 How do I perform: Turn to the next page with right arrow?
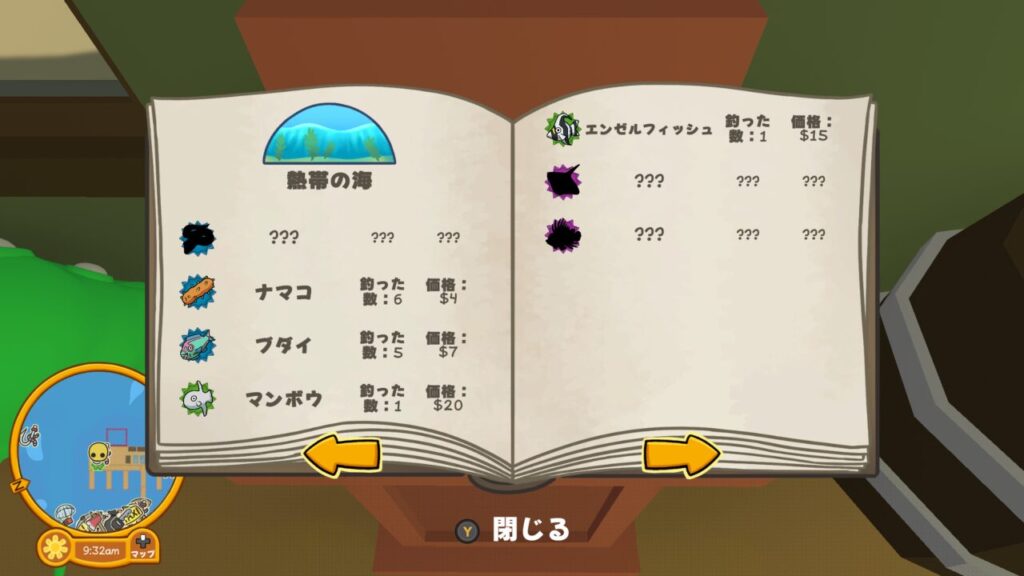pyautogui.click(x=681, y=455)
